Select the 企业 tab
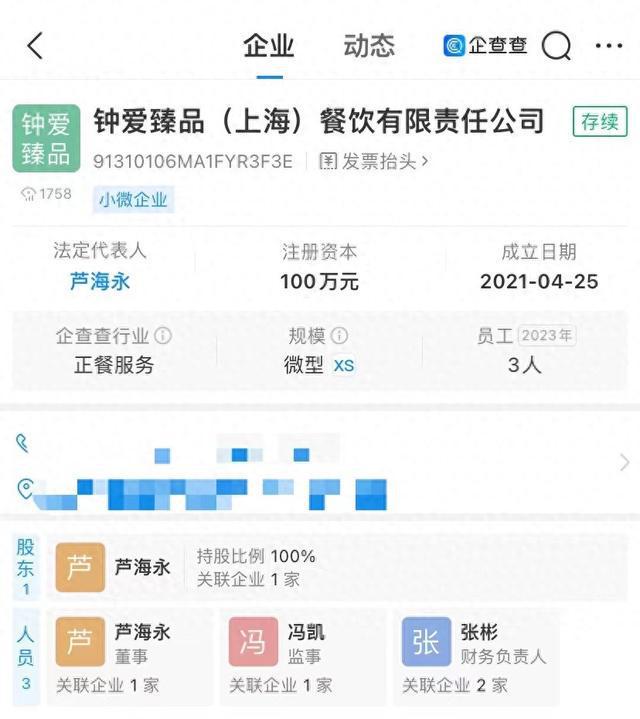The image size is (640, 719). click(269, 46)
